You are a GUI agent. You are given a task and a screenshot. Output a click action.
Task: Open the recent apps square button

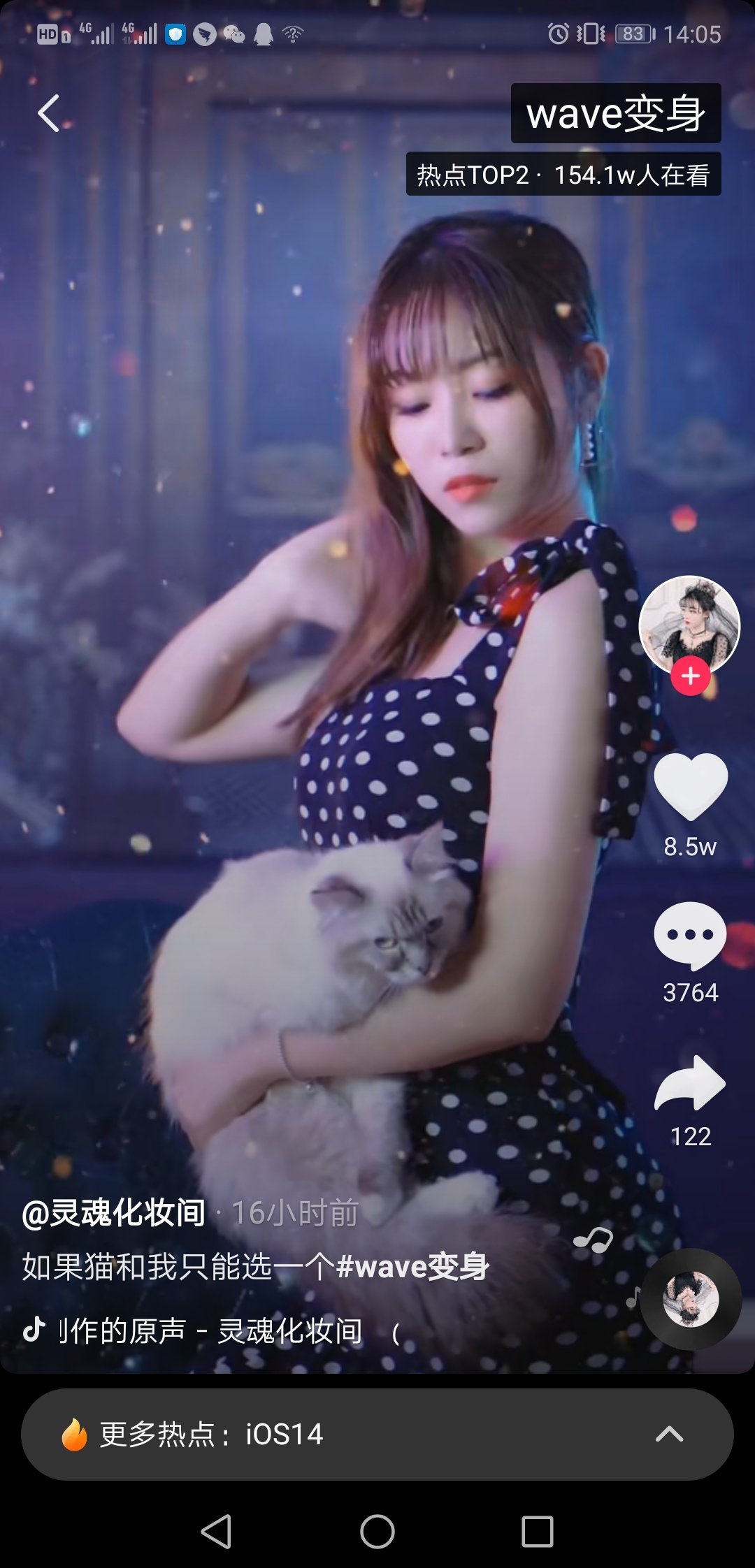pyautogui.click(x=538, y=1532)
